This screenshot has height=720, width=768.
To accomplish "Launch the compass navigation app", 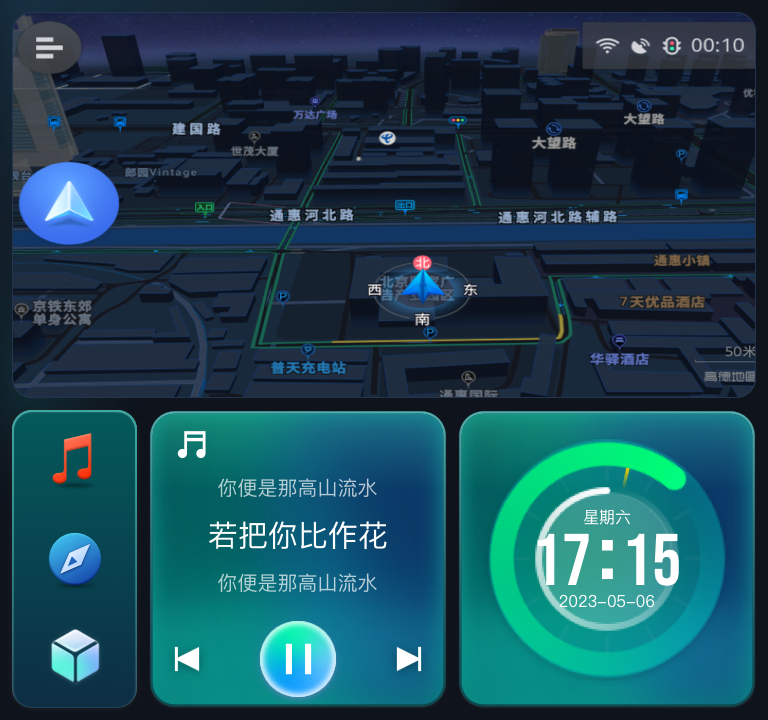I will tap(75, 559).
